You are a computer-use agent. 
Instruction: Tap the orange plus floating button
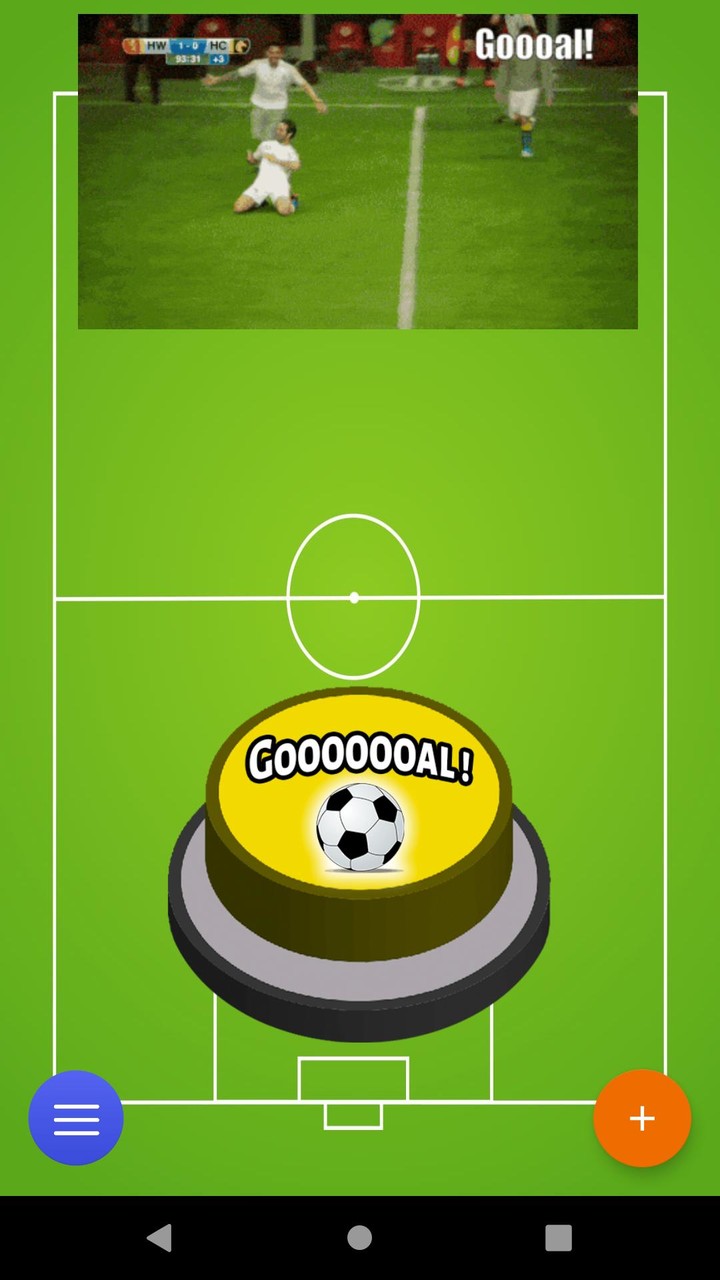(642, 1118)
